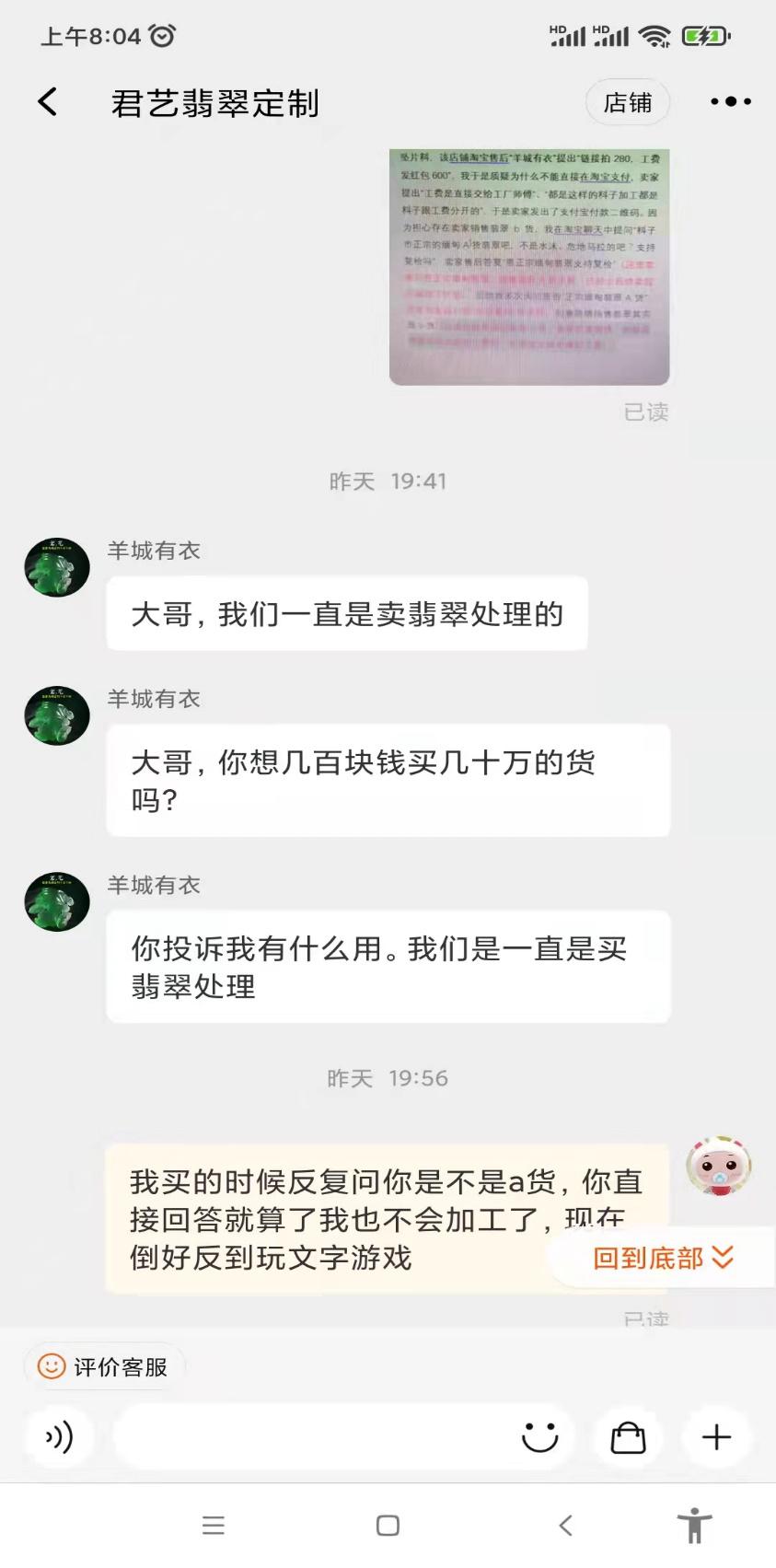776x1568 pixels.
Task: Tap the smiley icon beside 评价客服
Action: pos(50,1367)
